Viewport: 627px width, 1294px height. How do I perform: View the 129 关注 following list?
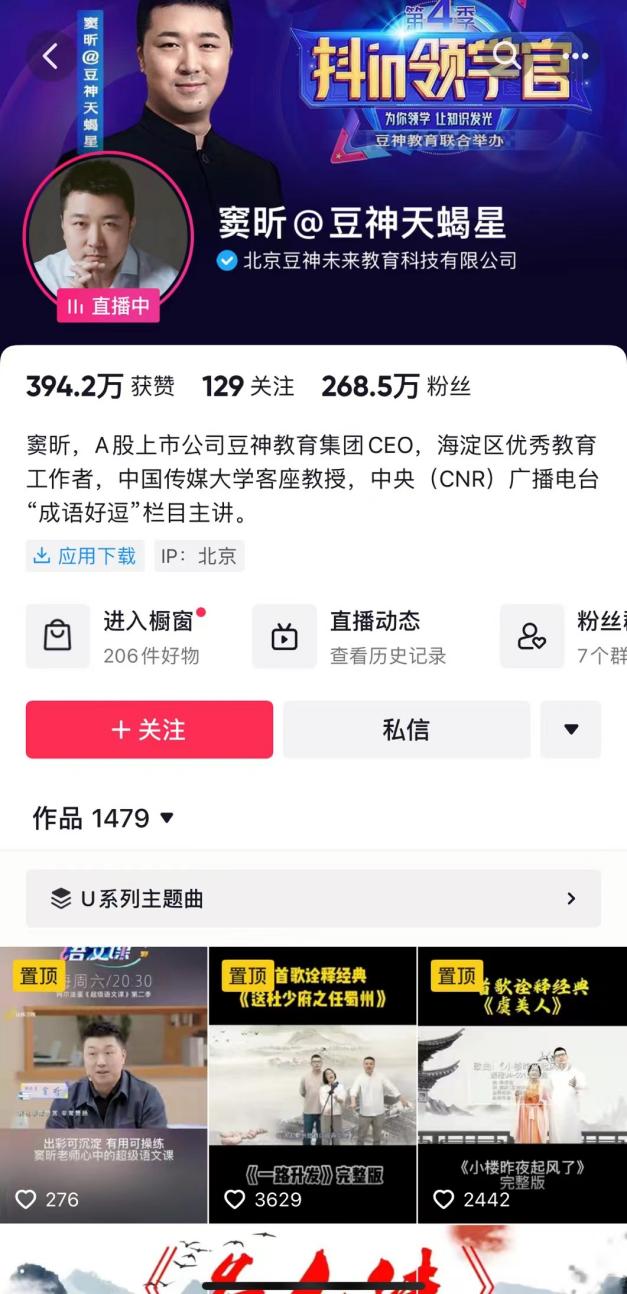(x=248, y=387)
